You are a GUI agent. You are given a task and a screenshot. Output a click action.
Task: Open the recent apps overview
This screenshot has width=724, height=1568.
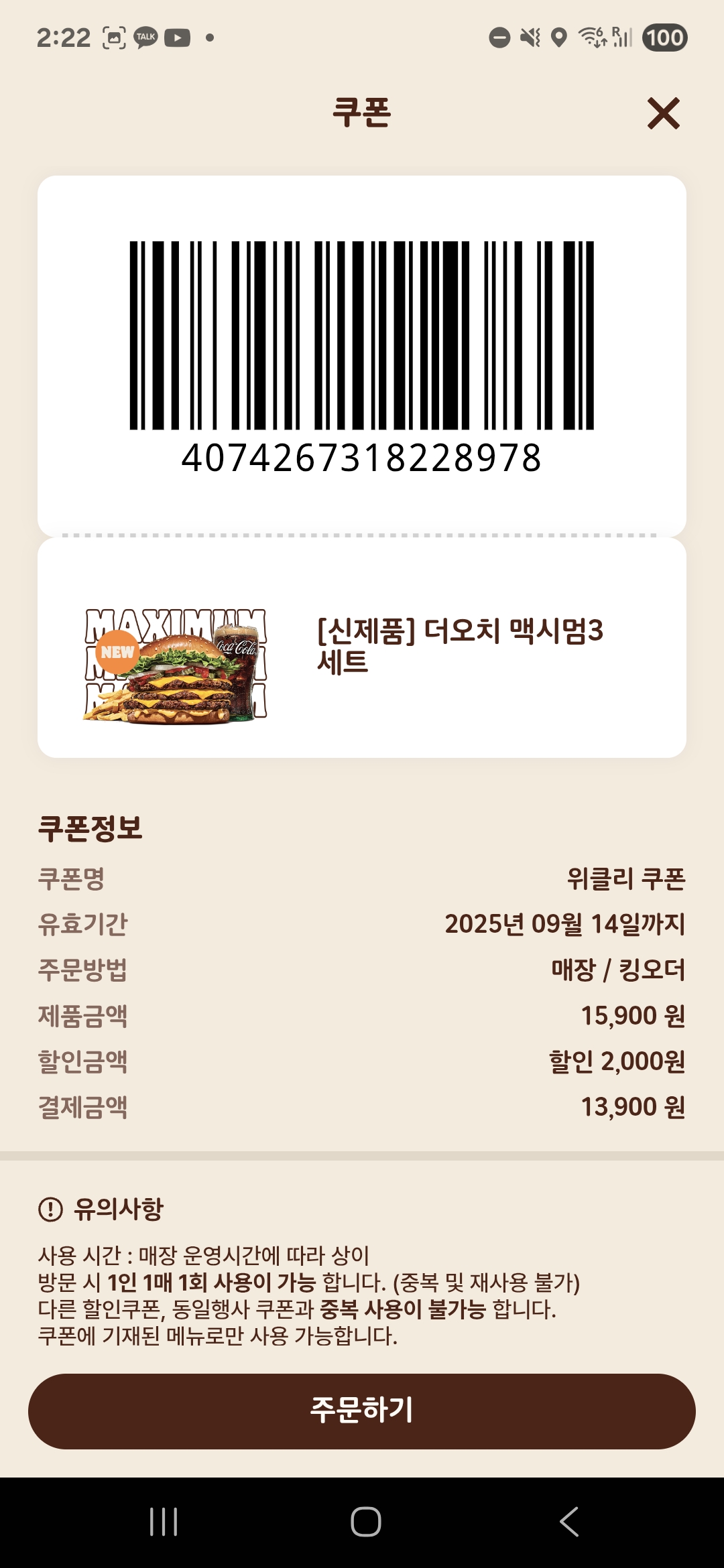click(163, 1521)
